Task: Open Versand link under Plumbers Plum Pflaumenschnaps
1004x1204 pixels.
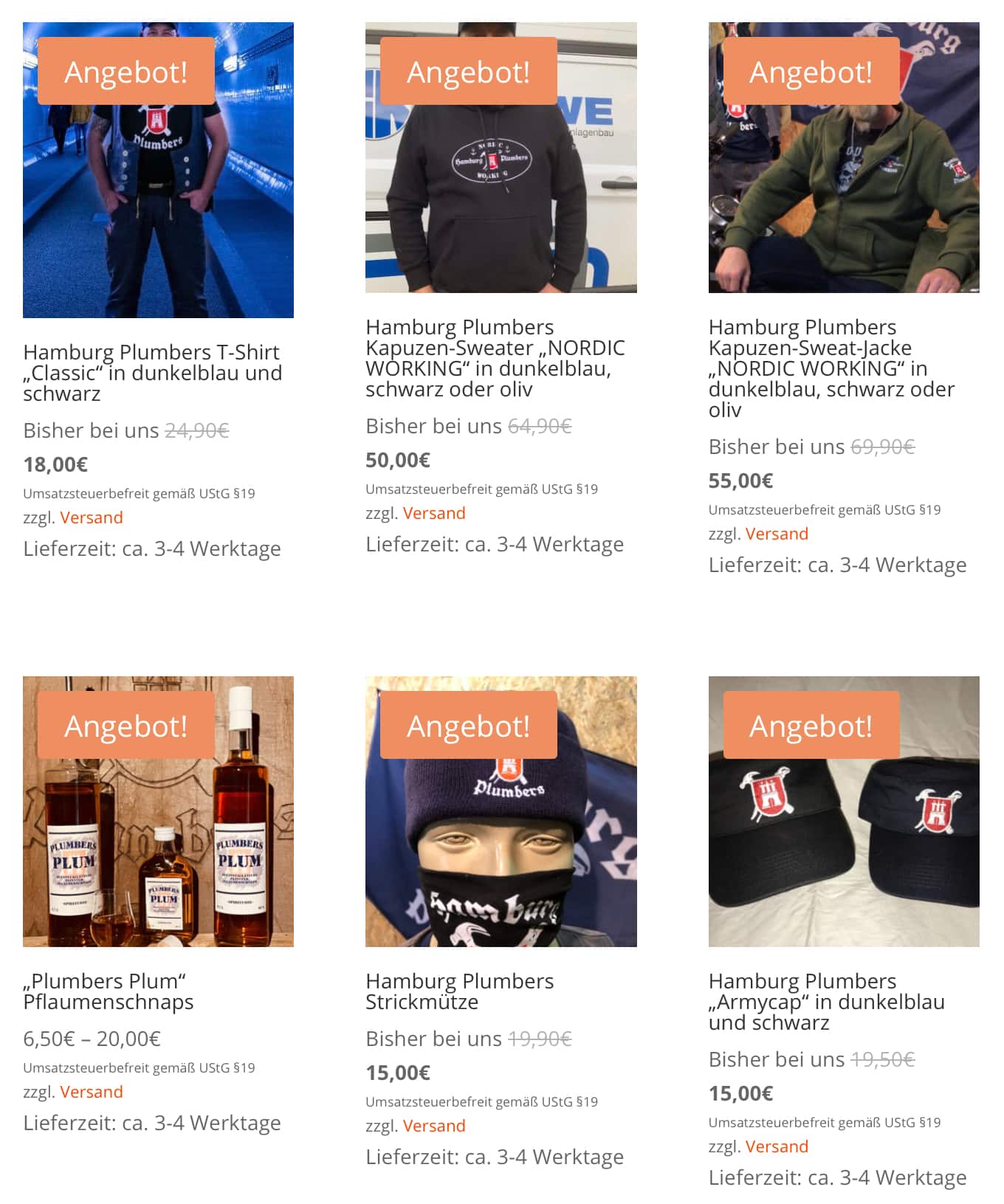Action: tap(92, 1092)
